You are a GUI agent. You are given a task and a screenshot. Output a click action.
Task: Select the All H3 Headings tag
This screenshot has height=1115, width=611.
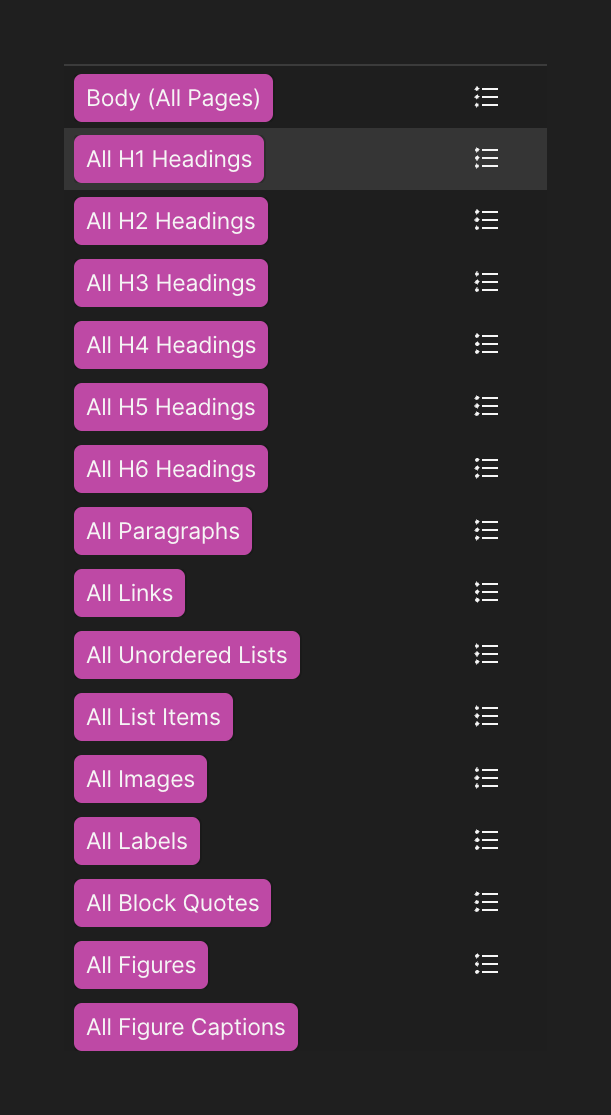pyautogui.click(x=171, y=284)
